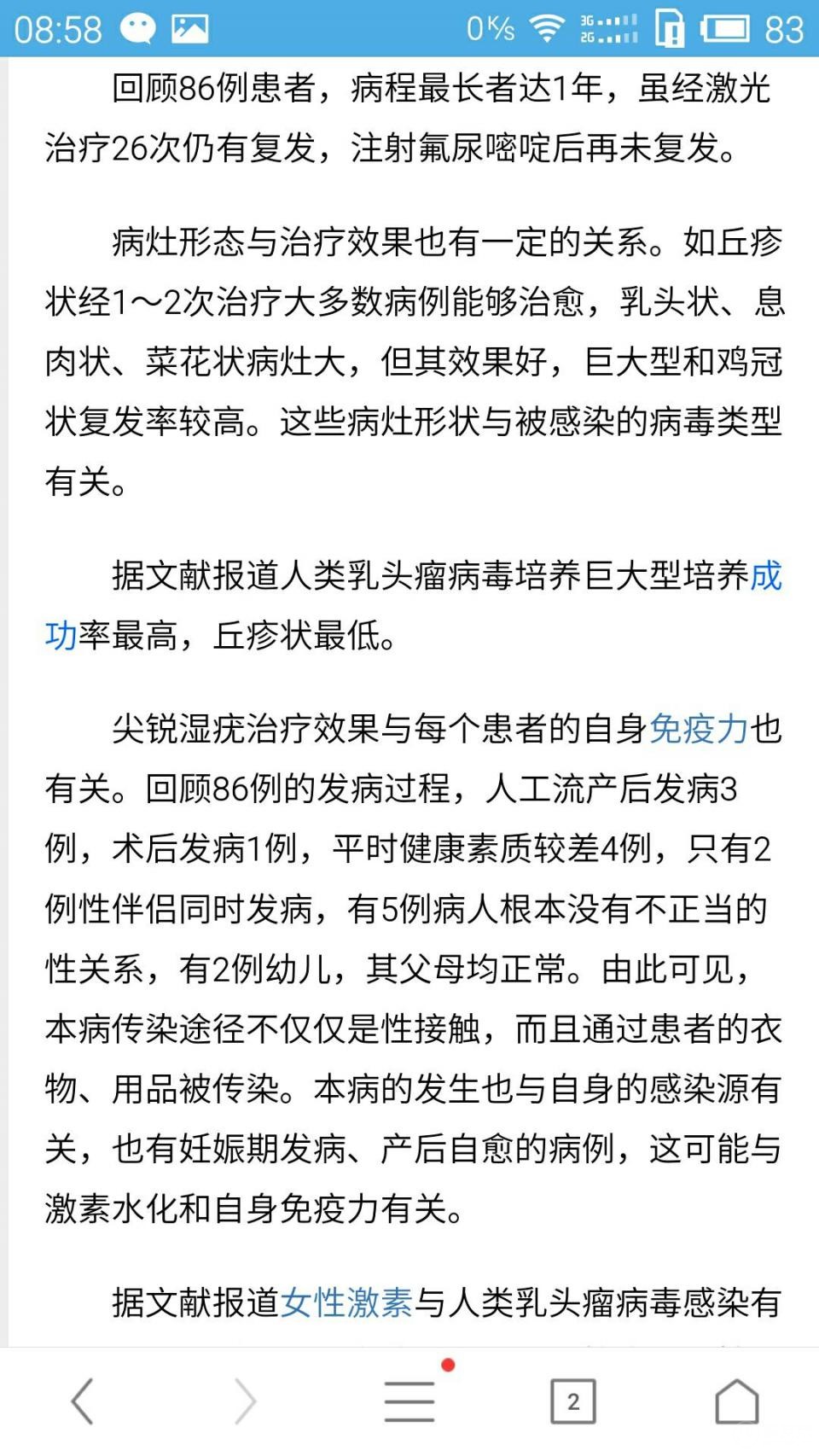This screenshot has height=1456, width=819.
Task: Open the browser menu
Action: click(x=409, y=1401)
